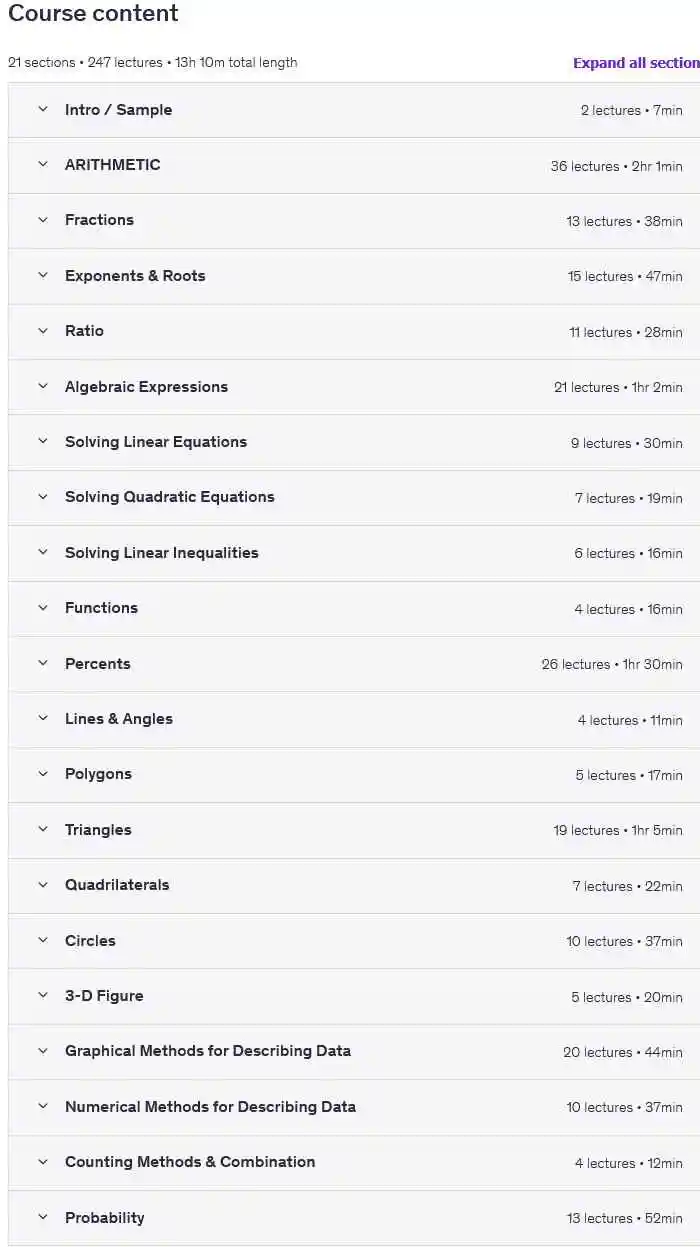700x1247 pixels.
Task: Expand the Triangles section
Action: point(98,830)
